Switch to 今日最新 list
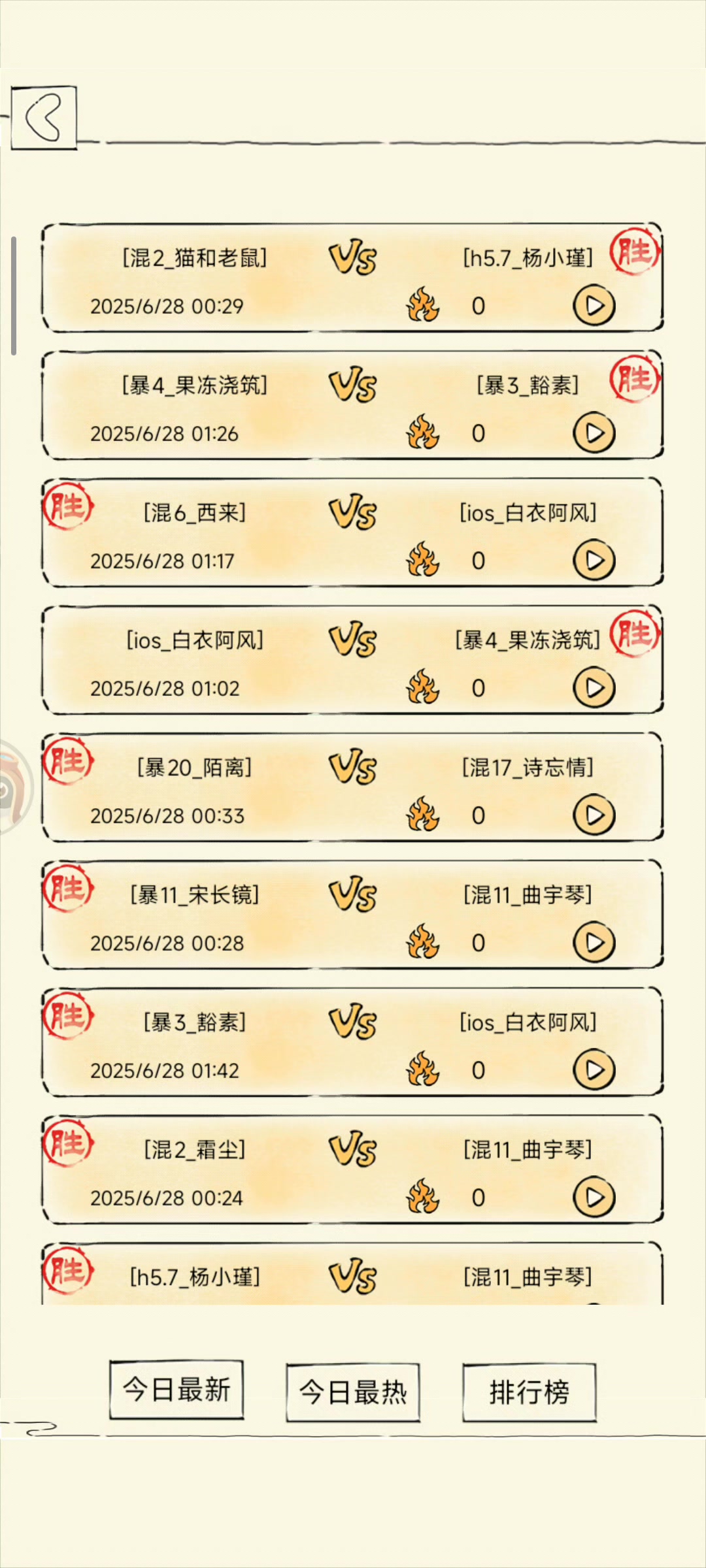The height and width of the screenshot is (1568, 706). click(x=176, y=1390)
